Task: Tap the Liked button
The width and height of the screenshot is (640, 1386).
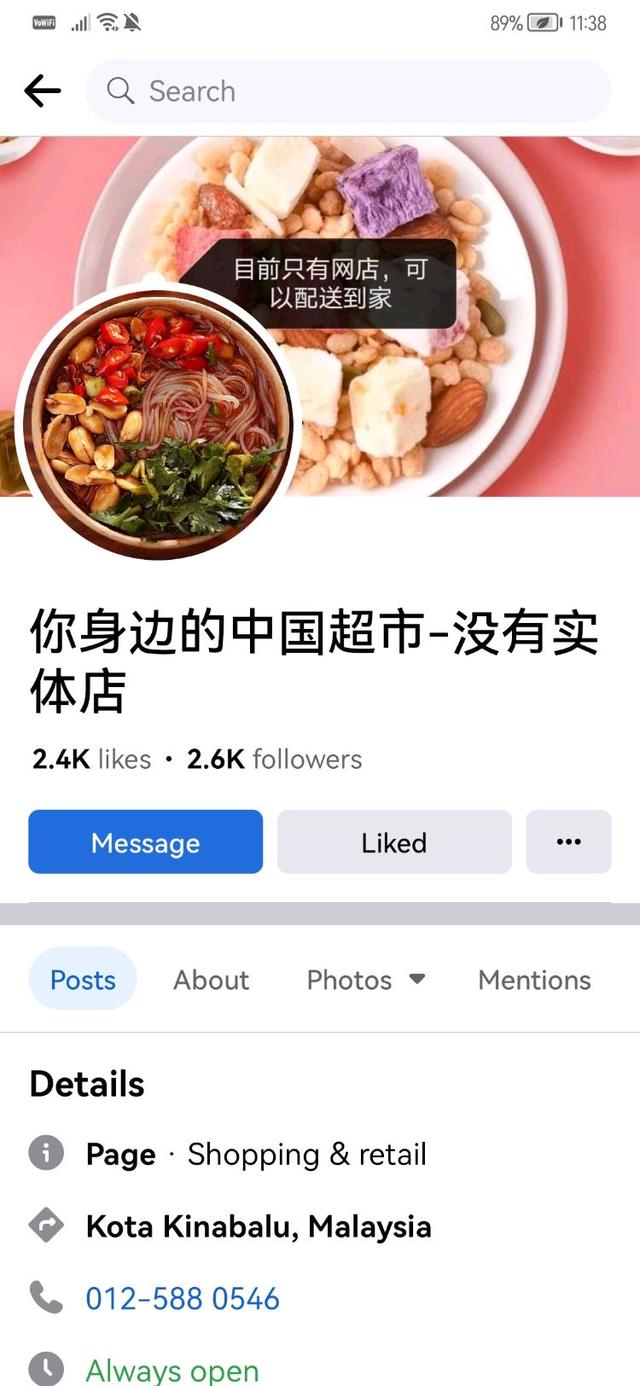Action: pos(394,842)
